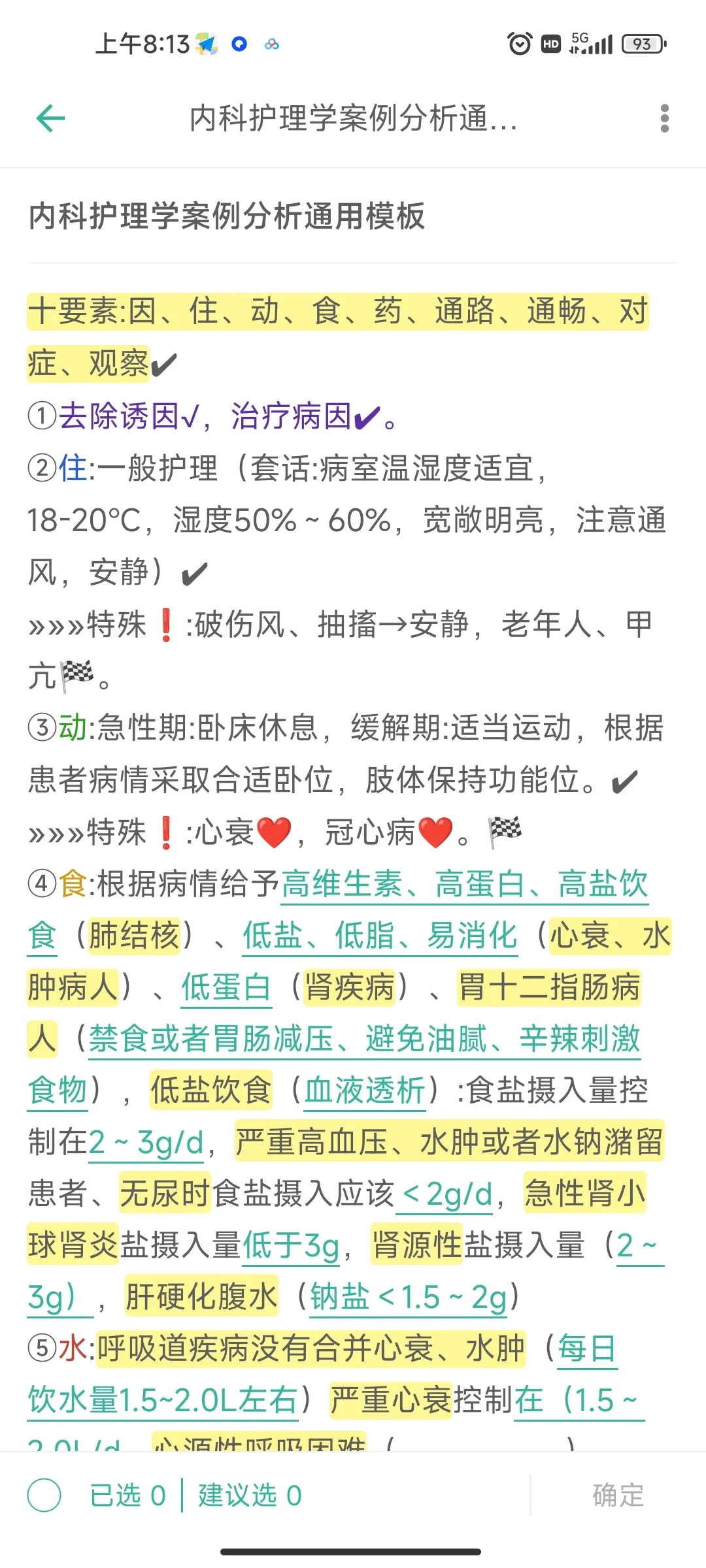Tap the HD status bar icon
The width and height of the screenshot is (706, 1568).
550,43
